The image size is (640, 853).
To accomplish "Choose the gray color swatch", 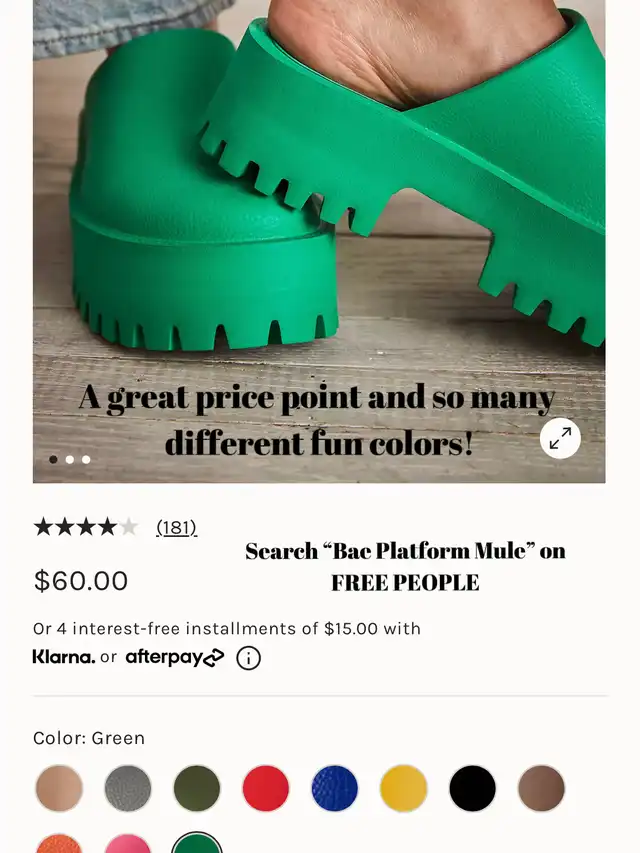I will tap(128, 788).
